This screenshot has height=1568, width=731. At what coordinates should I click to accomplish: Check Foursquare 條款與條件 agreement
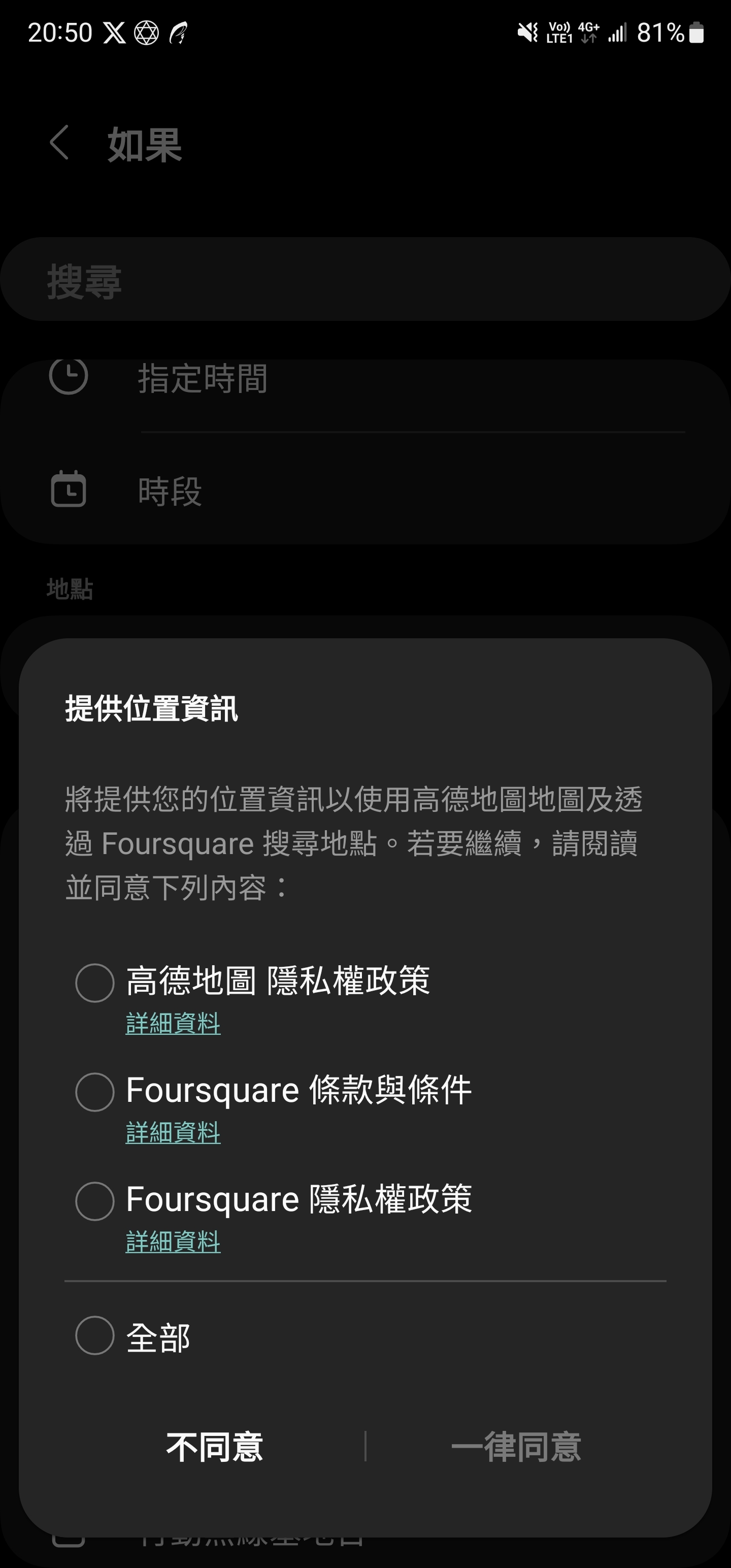point(95,1092)
